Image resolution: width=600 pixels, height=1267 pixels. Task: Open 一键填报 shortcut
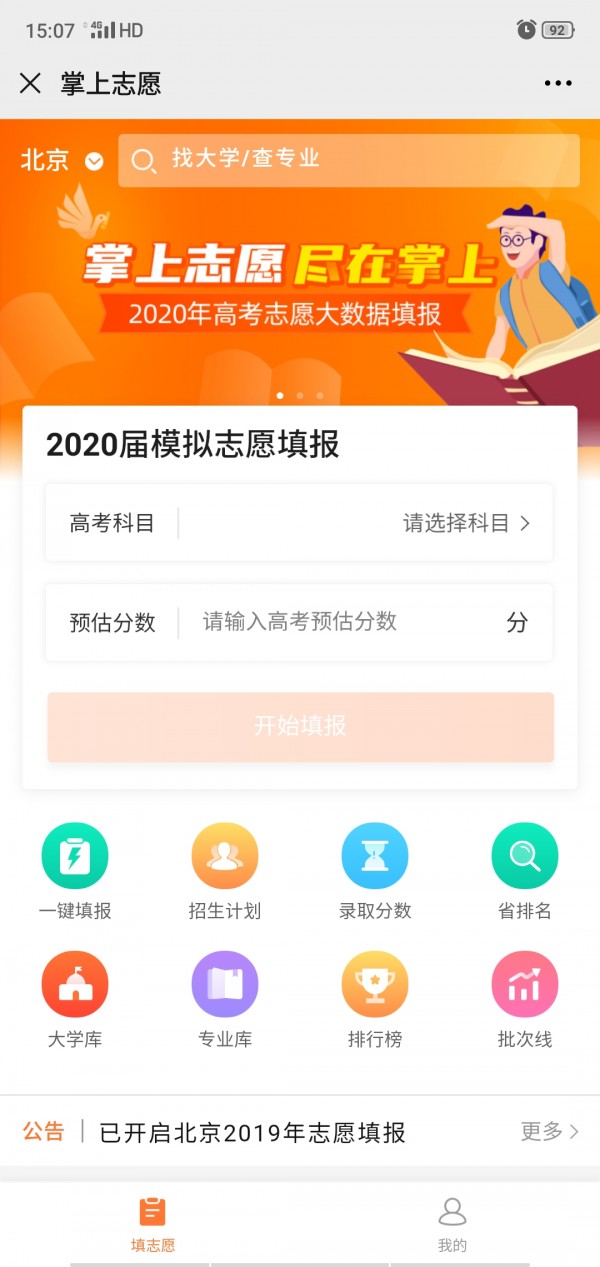pyautogui.click(x=75, y=870)
